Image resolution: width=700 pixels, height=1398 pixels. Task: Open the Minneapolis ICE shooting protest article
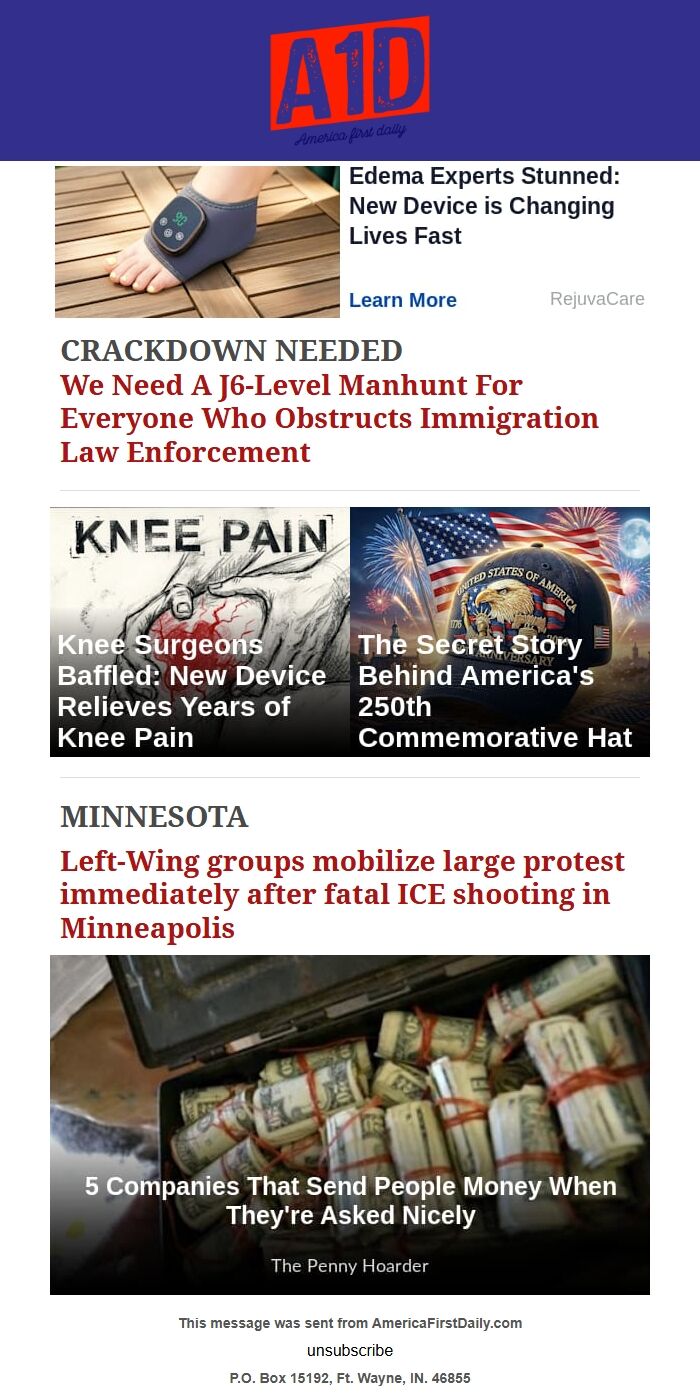[342, 894]
